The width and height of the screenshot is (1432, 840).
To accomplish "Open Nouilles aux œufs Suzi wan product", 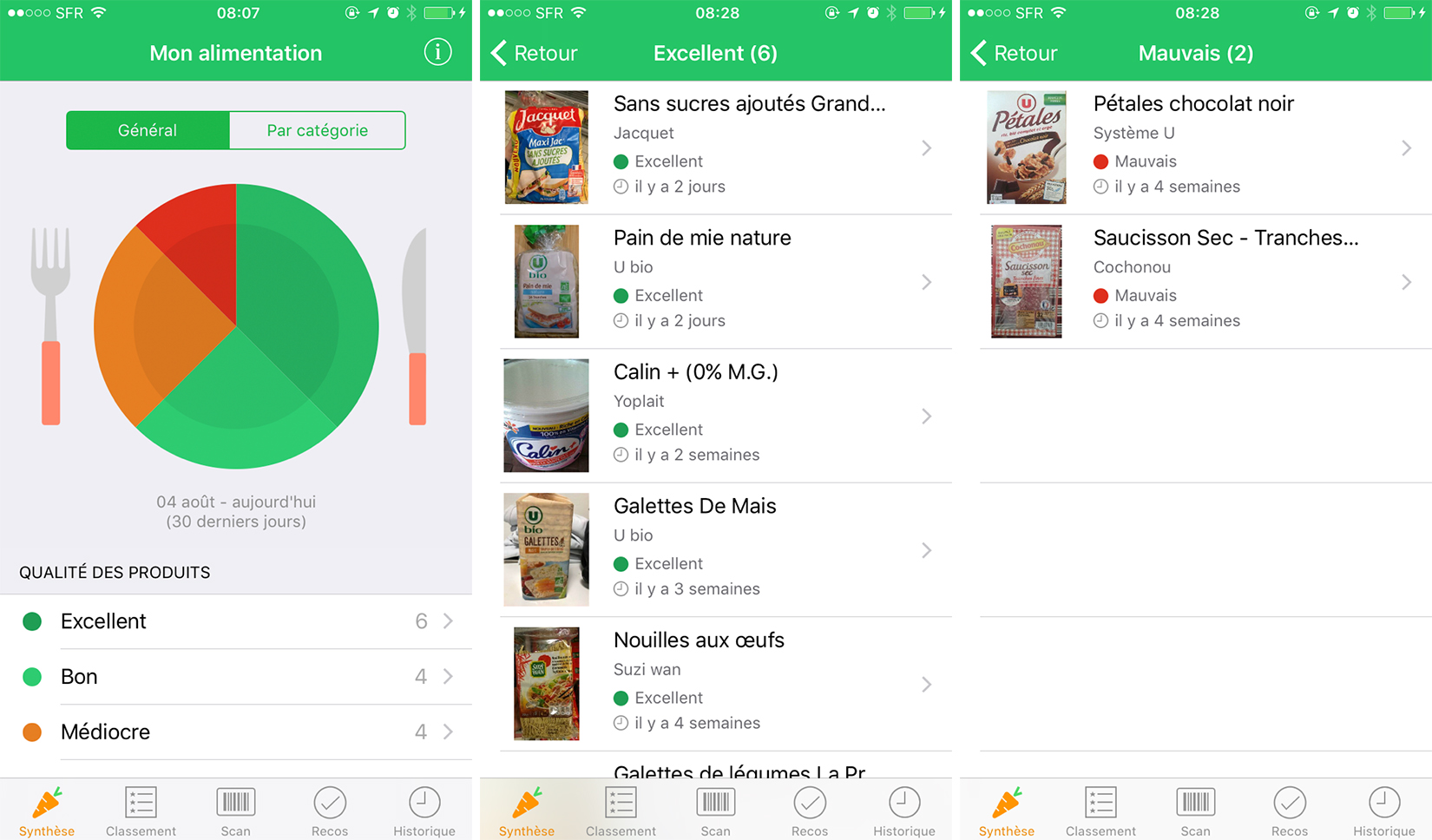I will [x=725, y=684].
